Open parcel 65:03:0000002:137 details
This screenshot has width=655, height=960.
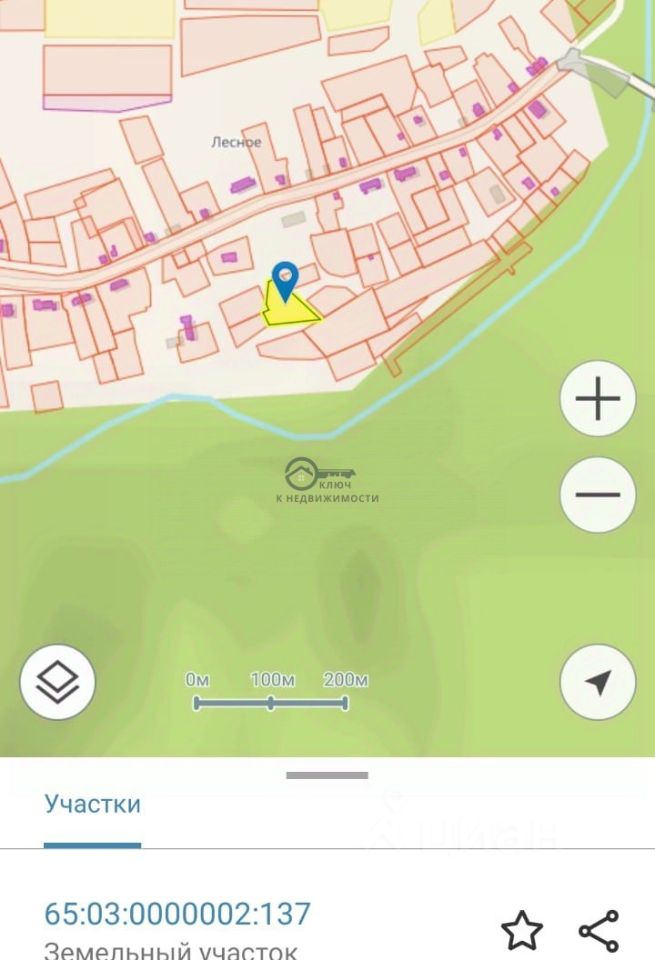(x=177, y=914)
